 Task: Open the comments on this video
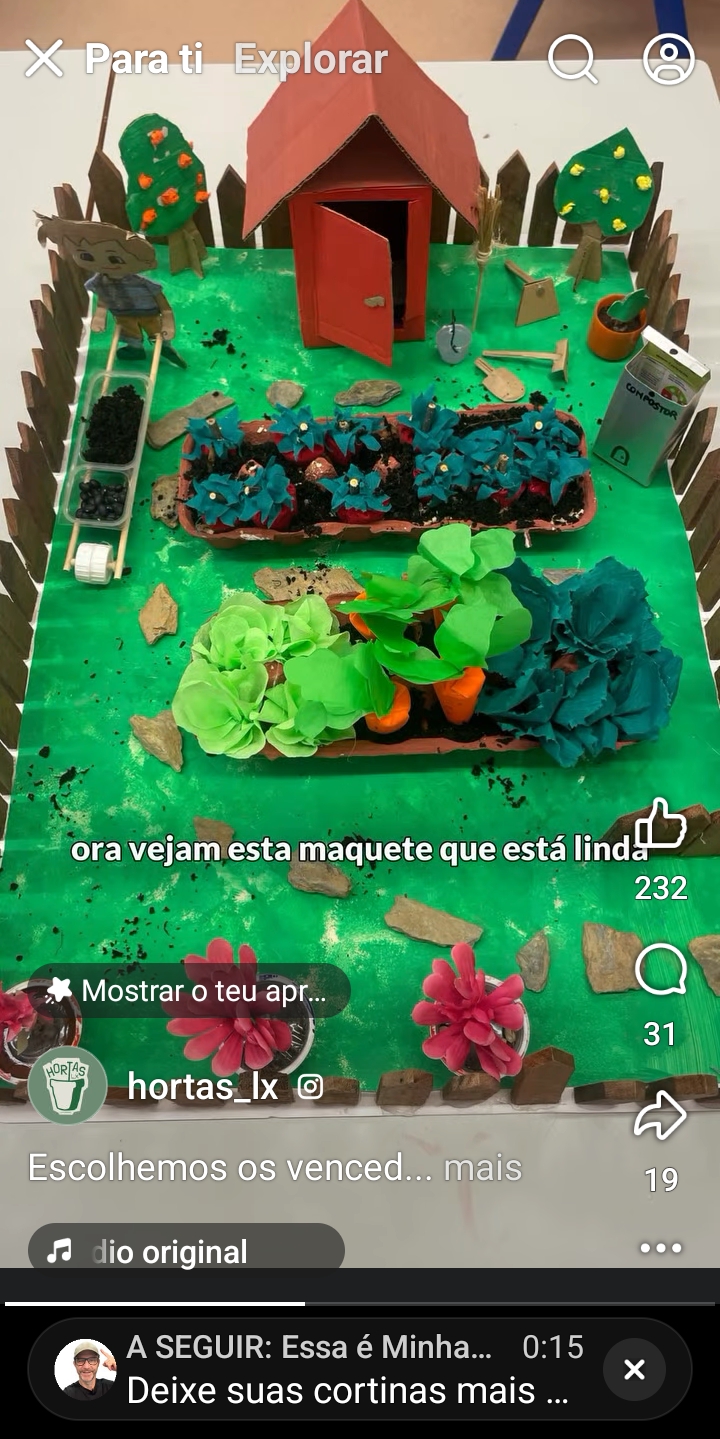coord(661,970)
